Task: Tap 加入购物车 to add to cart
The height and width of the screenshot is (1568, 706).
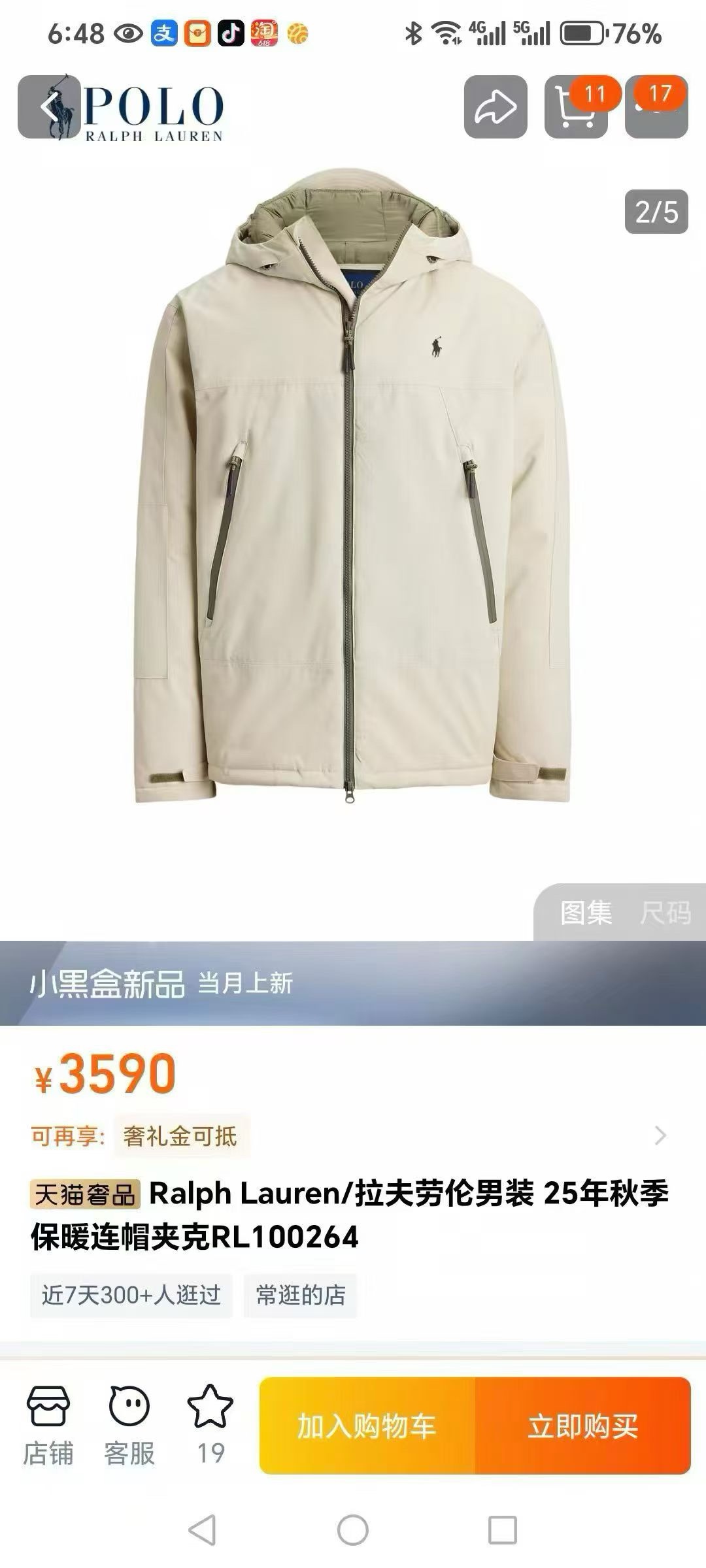Action: click(x=367, y=1426)
